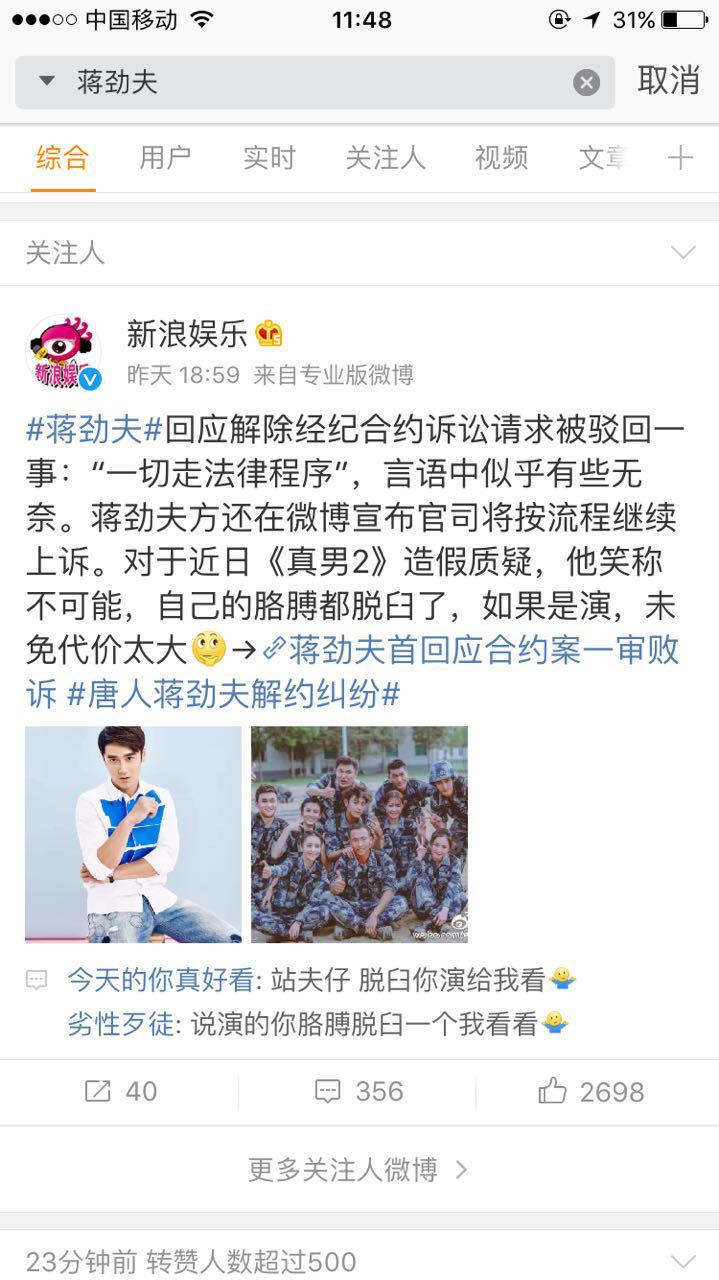Clear the search text 蒋劲夫
Image resolution: width=719 pixels, height=1280 pixels.
[586, 82]
